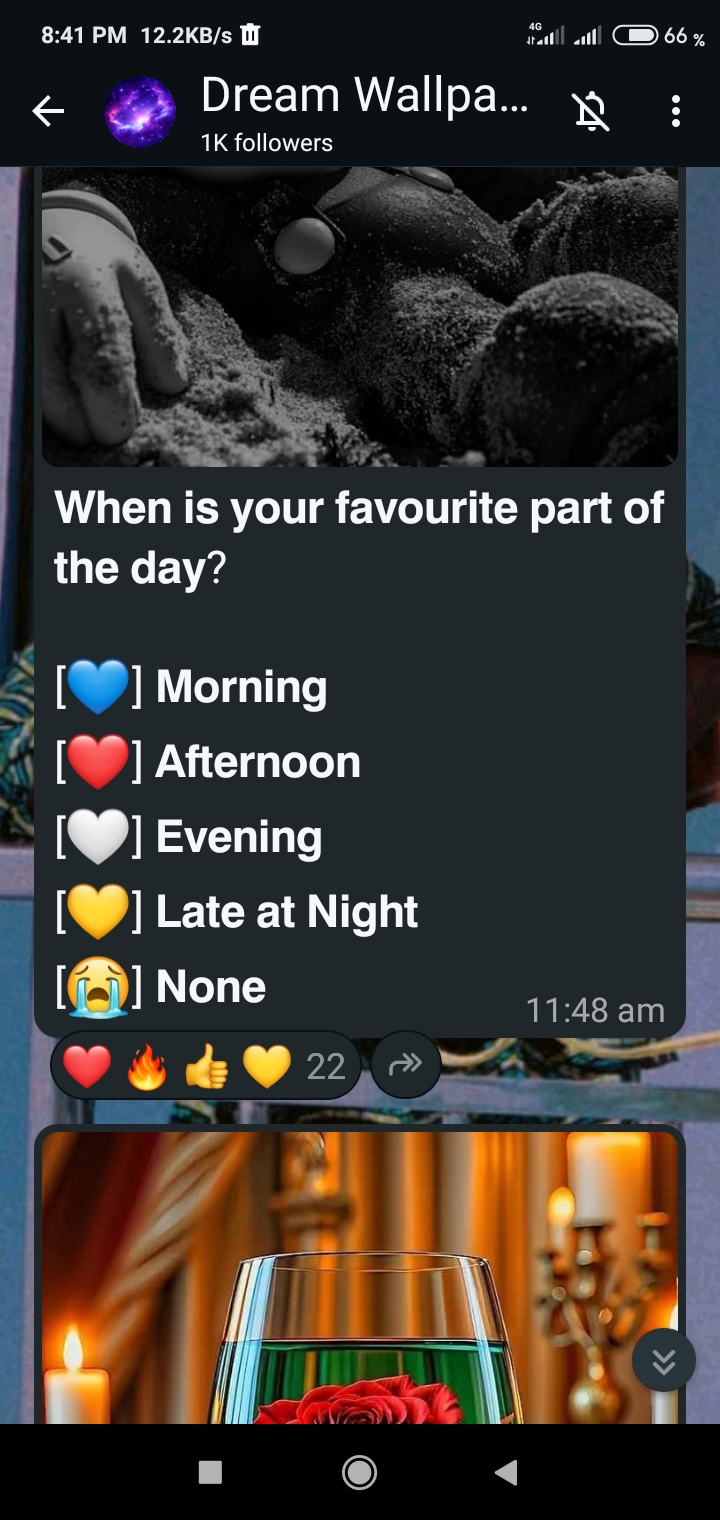Viewport: 720px width, 1520px height.
Task: Jump to the latest messages
Action: click(664, 1360)
